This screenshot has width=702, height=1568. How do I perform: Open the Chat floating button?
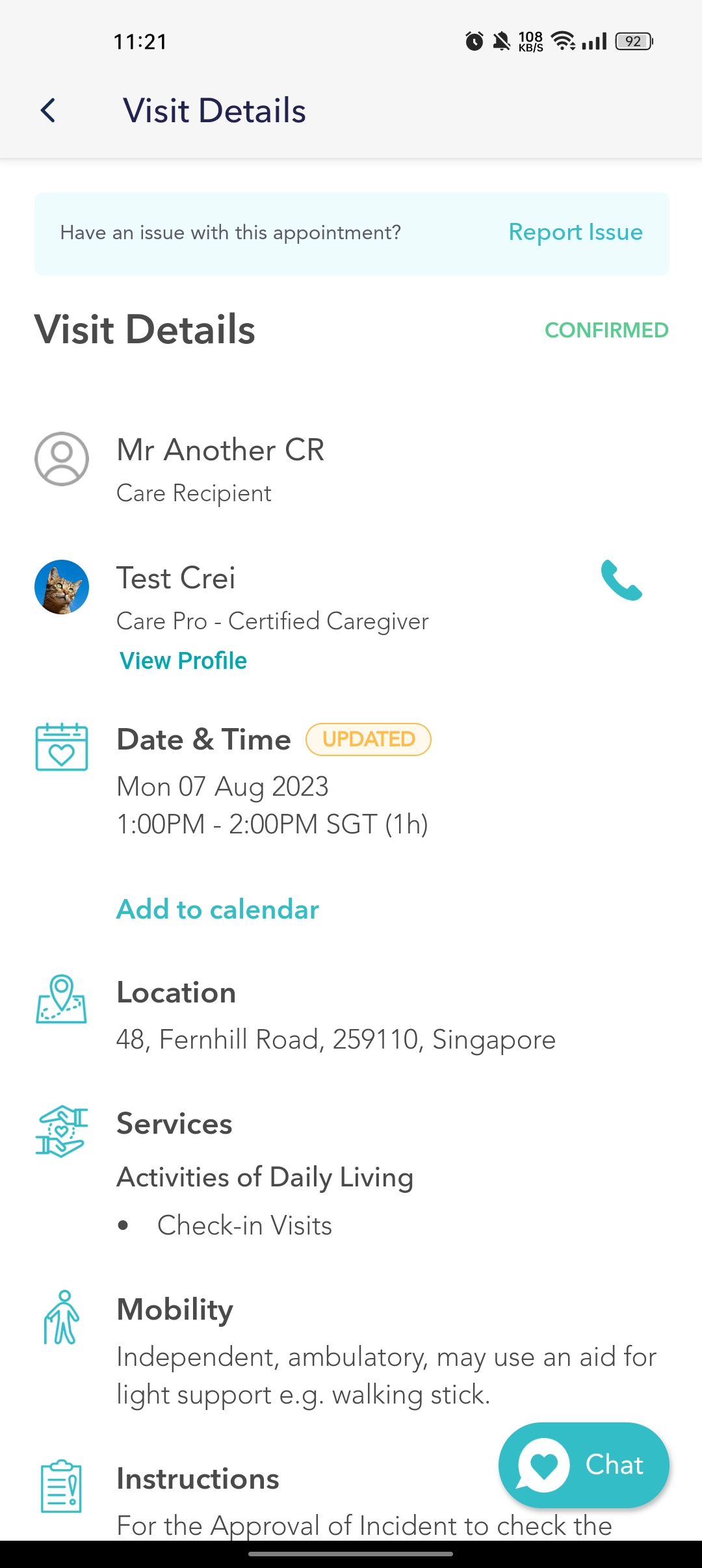(x=583, y=1465)
